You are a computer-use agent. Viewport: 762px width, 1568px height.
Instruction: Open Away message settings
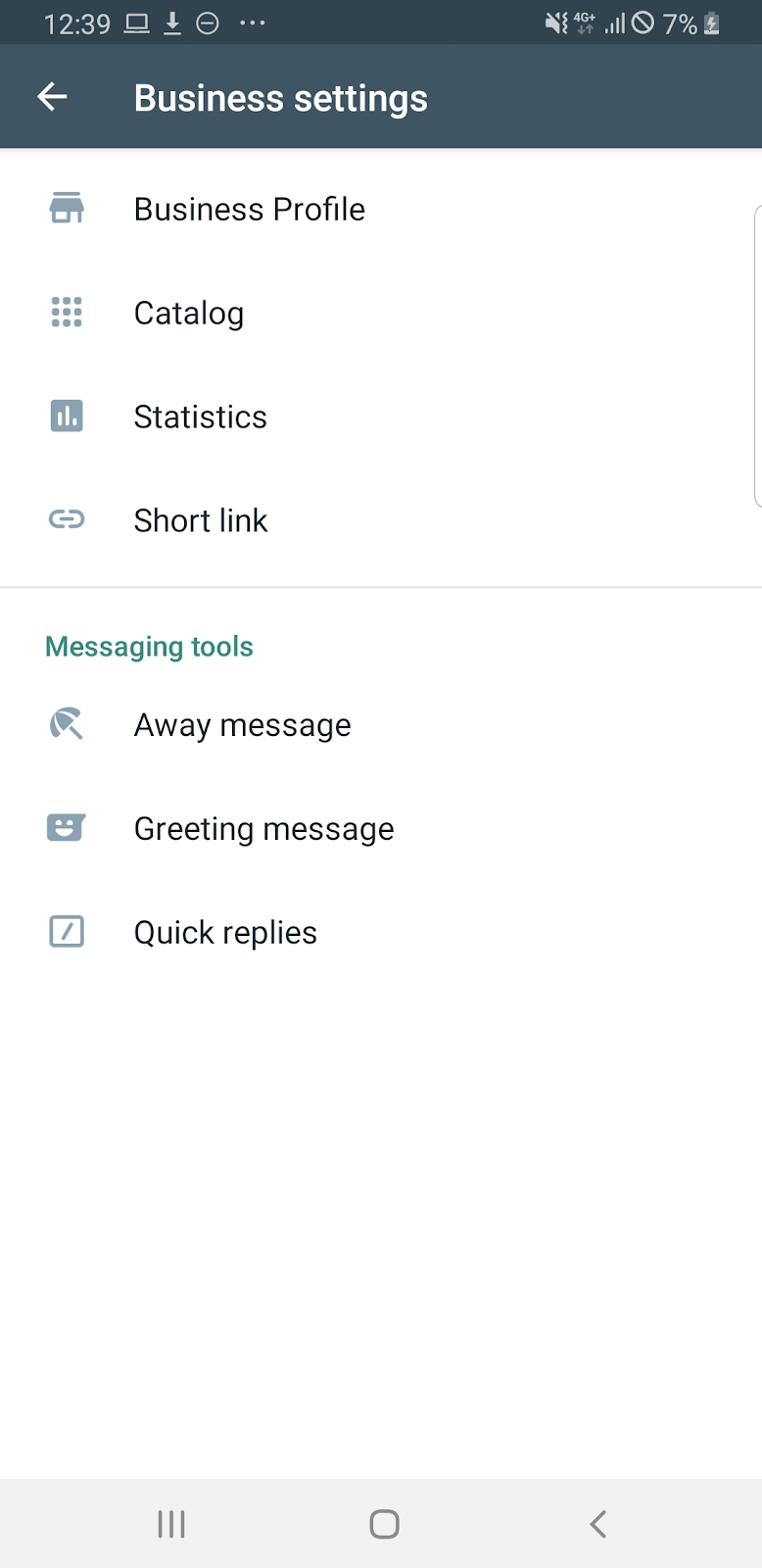(242, 725)
